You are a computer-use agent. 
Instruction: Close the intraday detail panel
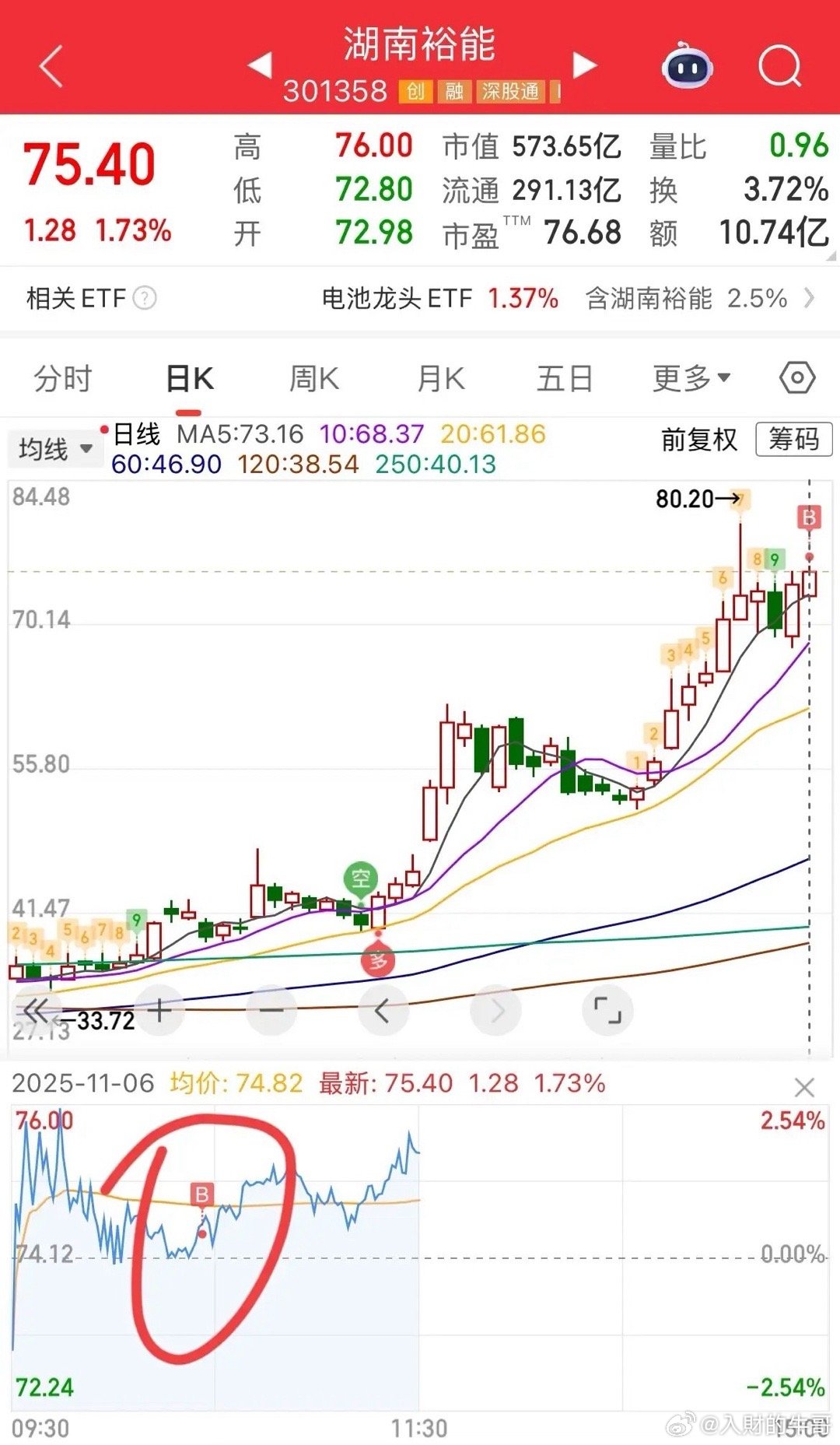[x=804, y=1087]
